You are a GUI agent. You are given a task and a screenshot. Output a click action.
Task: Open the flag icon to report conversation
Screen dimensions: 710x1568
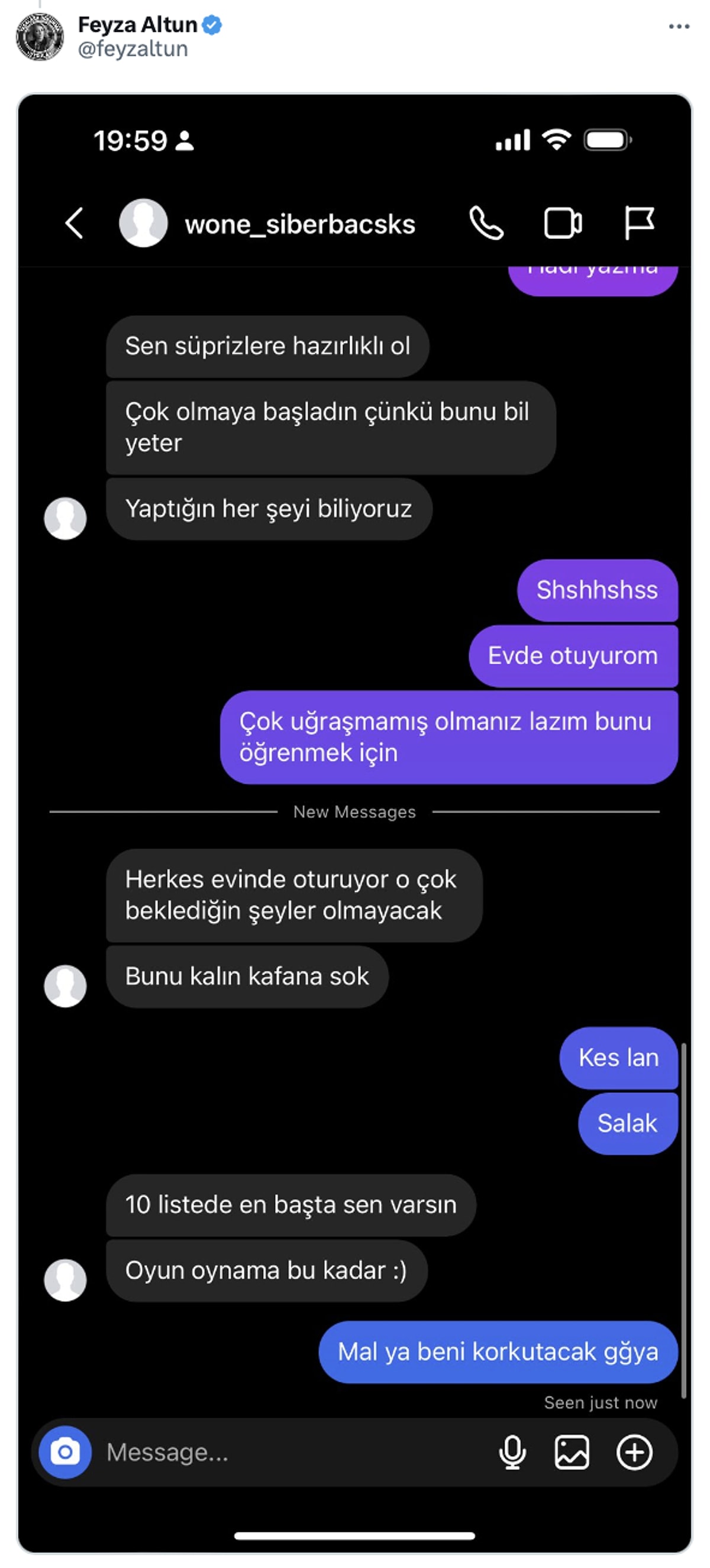[x=641, y=223]
